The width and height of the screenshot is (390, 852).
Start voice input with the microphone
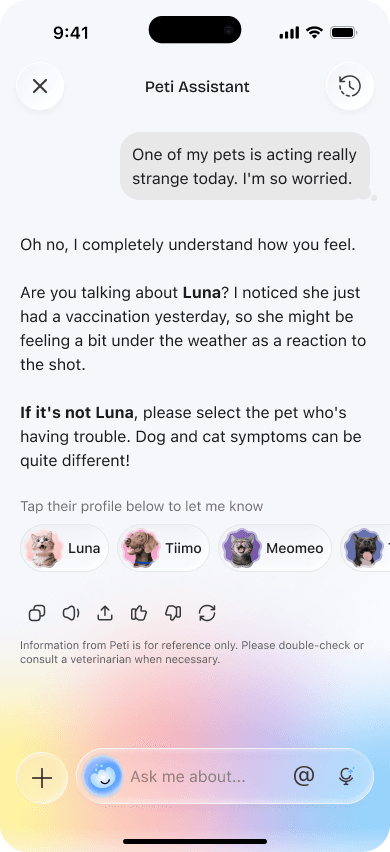pos(345,776)
